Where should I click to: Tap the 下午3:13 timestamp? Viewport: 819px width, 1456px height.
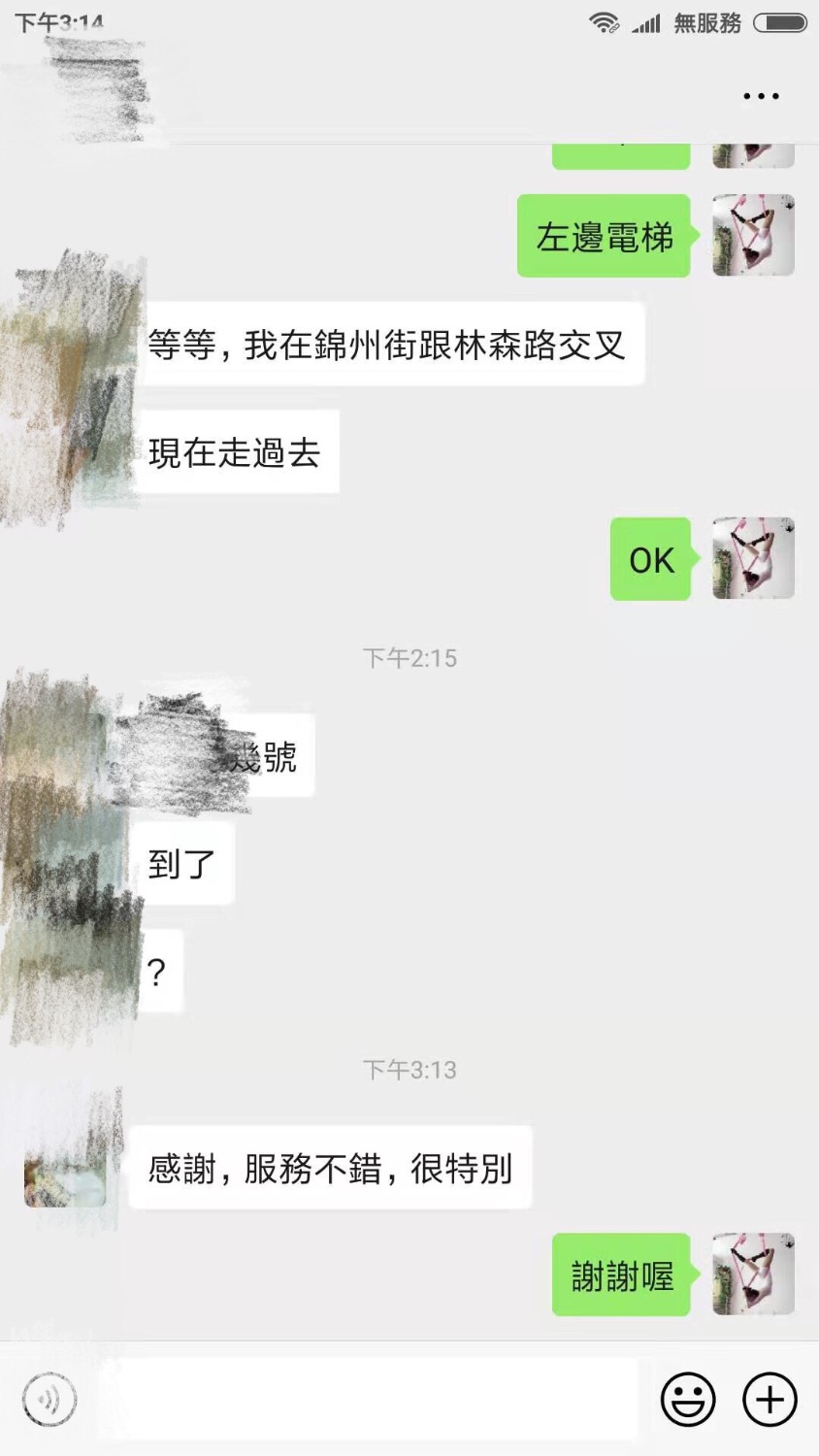pos(409,1070)
